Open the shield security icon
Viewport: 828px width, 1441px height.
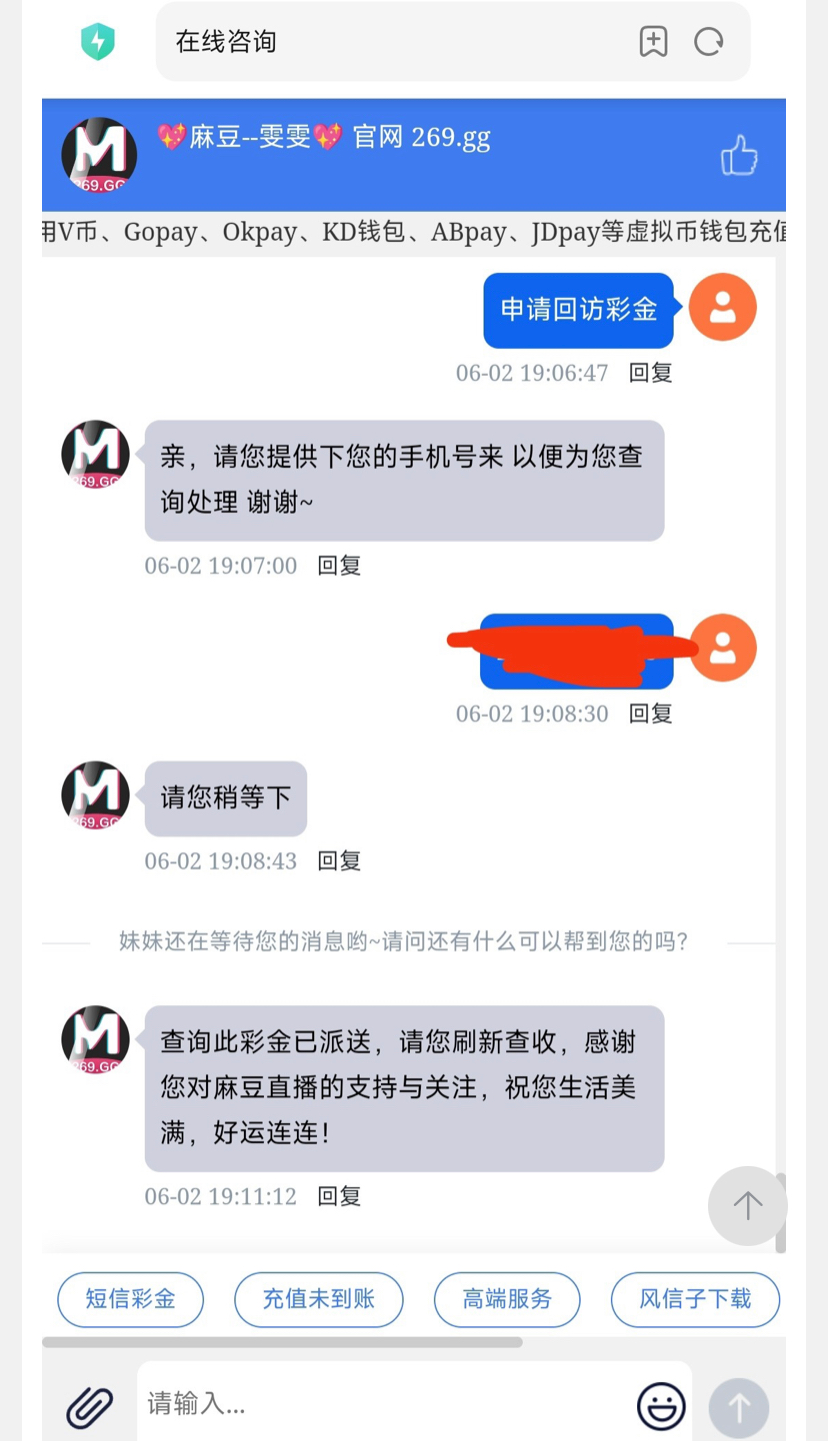[x=98, y=42]
